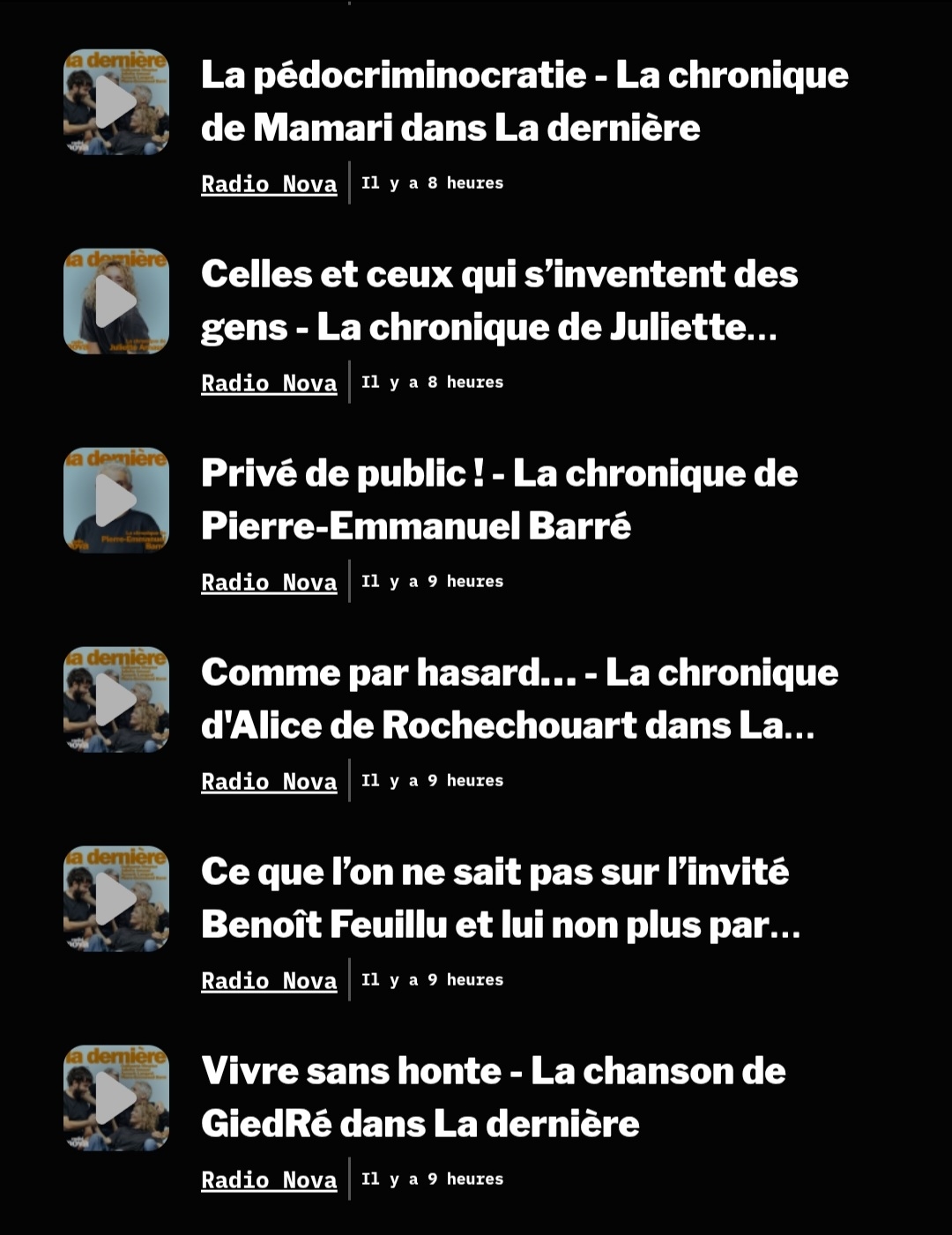Open the Vivre sans honte episode title
Image resolution: width=952 pixels, height=1235 pixels.
coord(493,1097)
